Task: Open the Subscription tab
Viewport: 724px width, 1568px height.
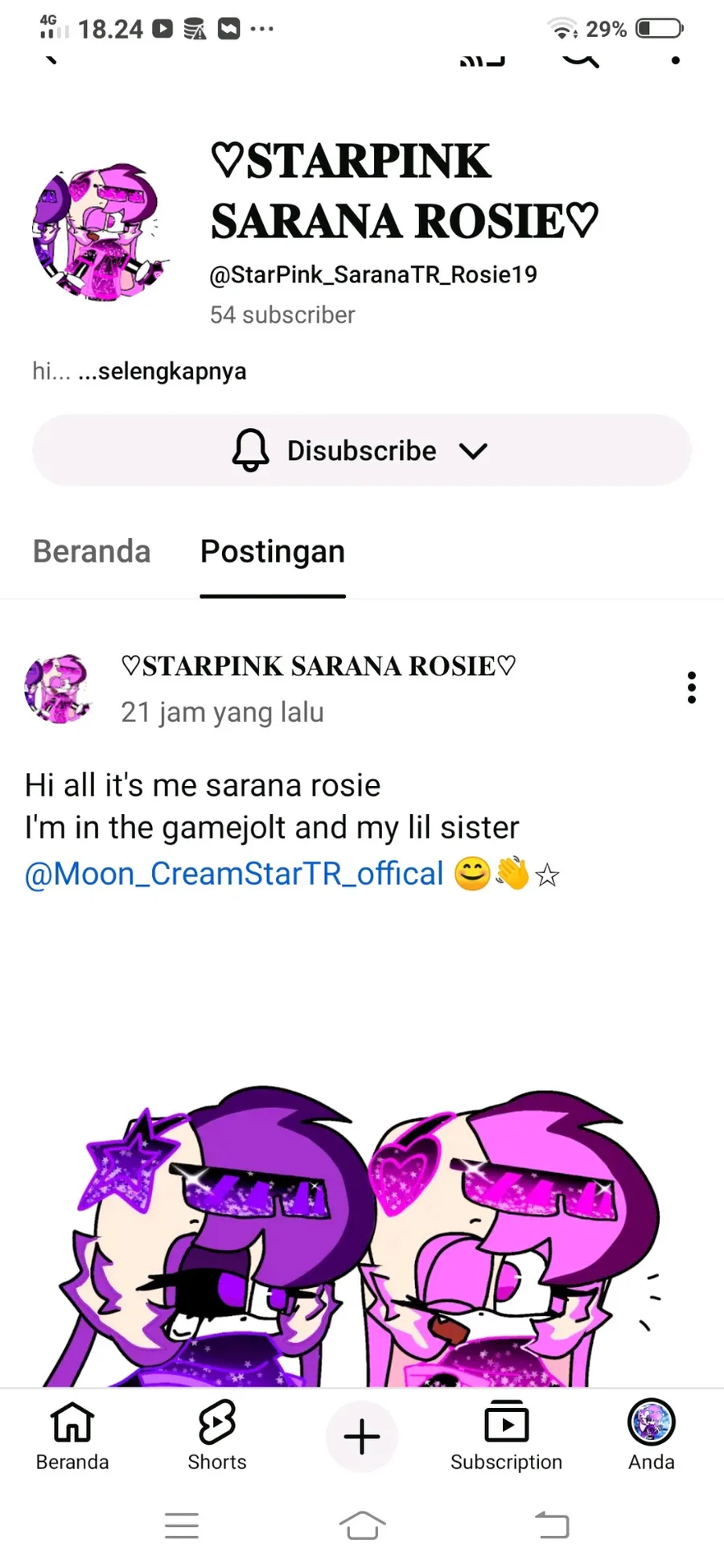Action: point(506,1437)
